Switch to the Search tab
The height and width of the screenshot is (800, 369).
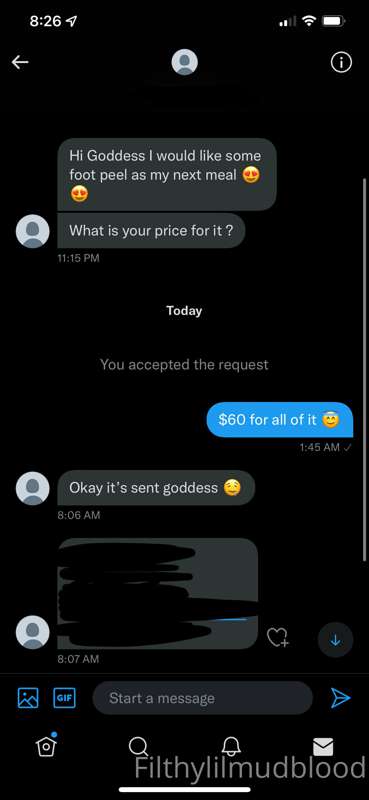pos(138,747)
